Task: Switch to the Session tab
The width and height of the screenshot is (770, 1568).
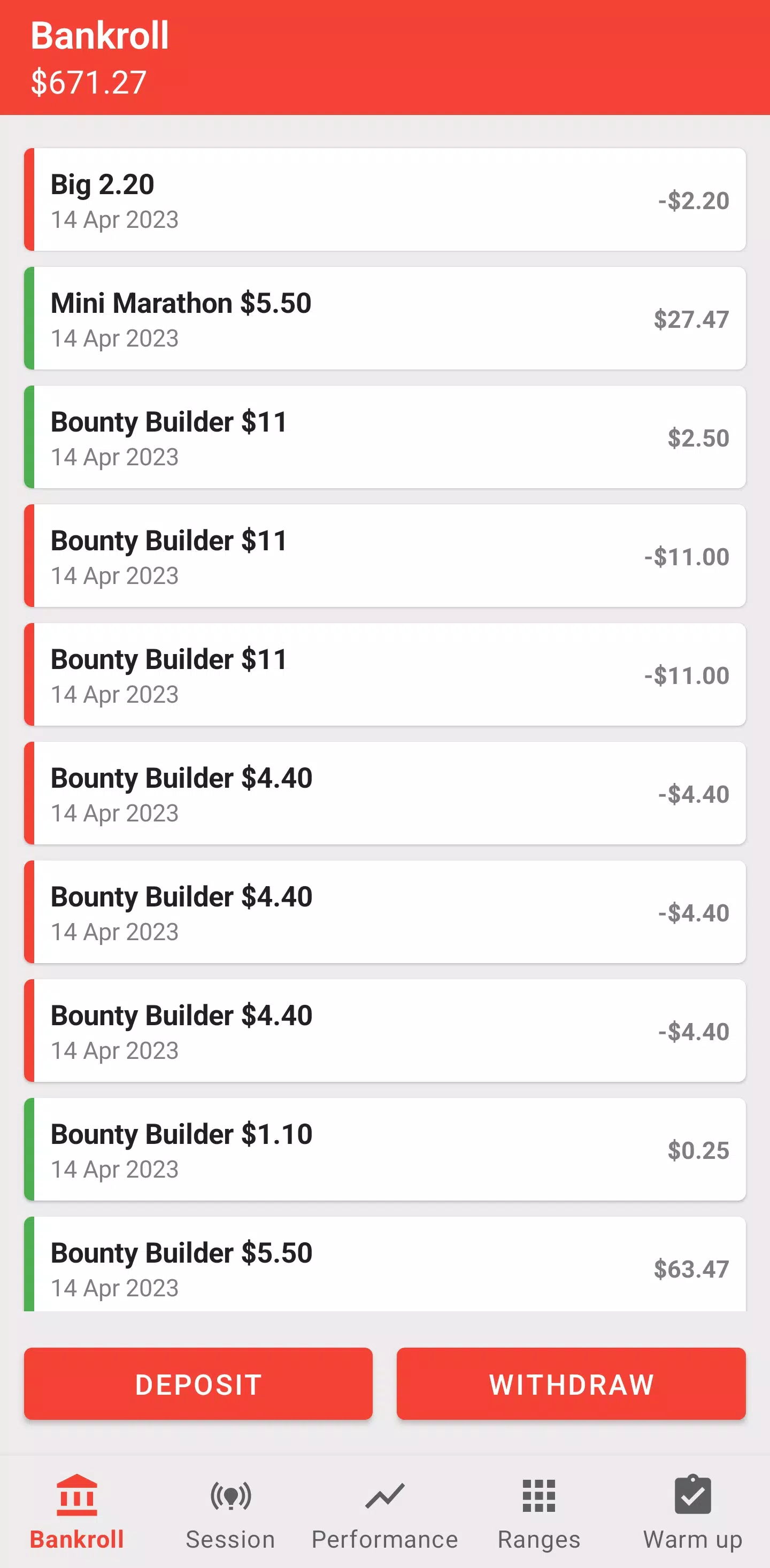Action: [230, 1512]
